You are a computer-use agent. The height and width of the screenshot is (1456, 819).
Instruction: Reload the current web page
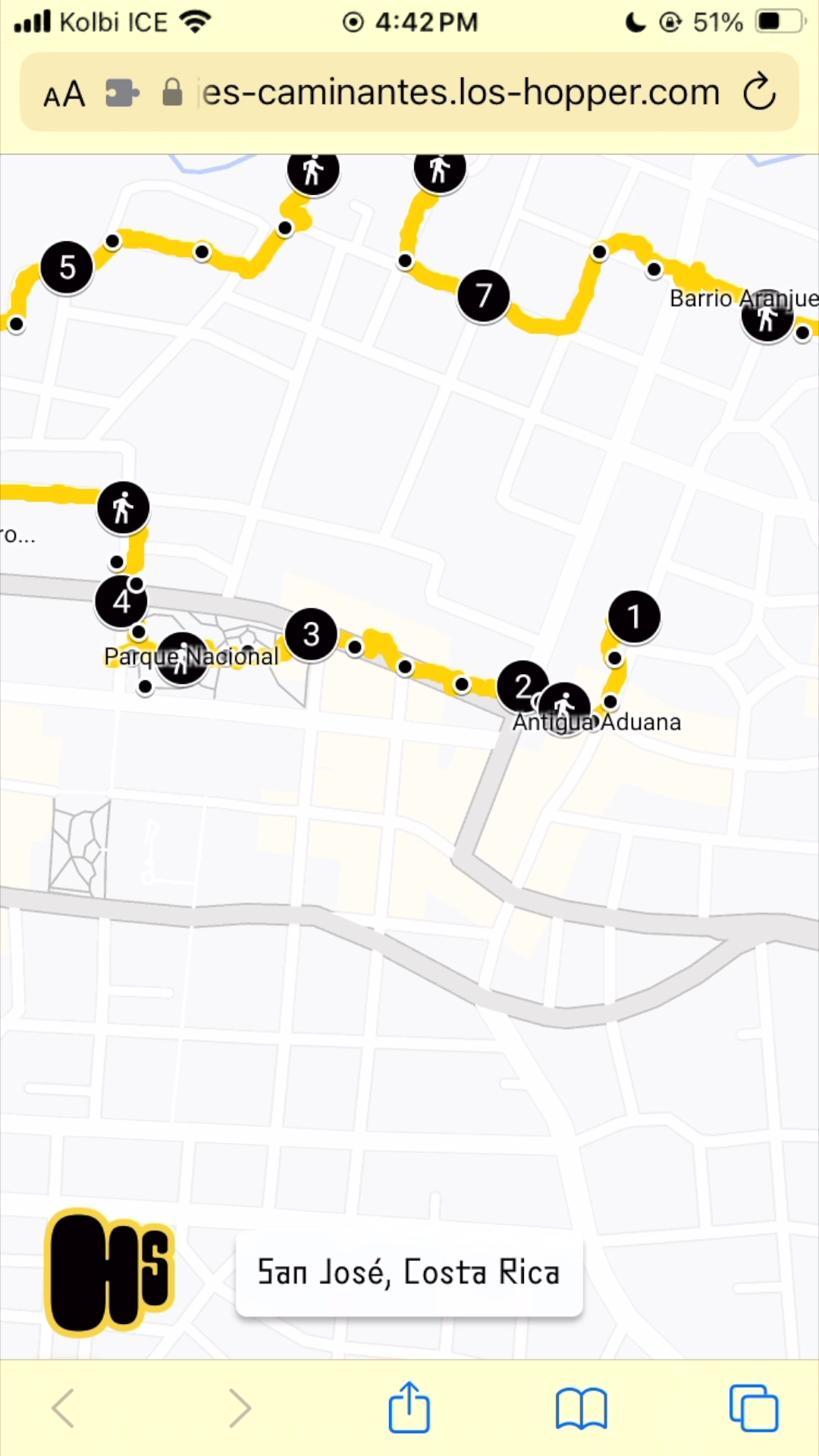coord(759,93)
